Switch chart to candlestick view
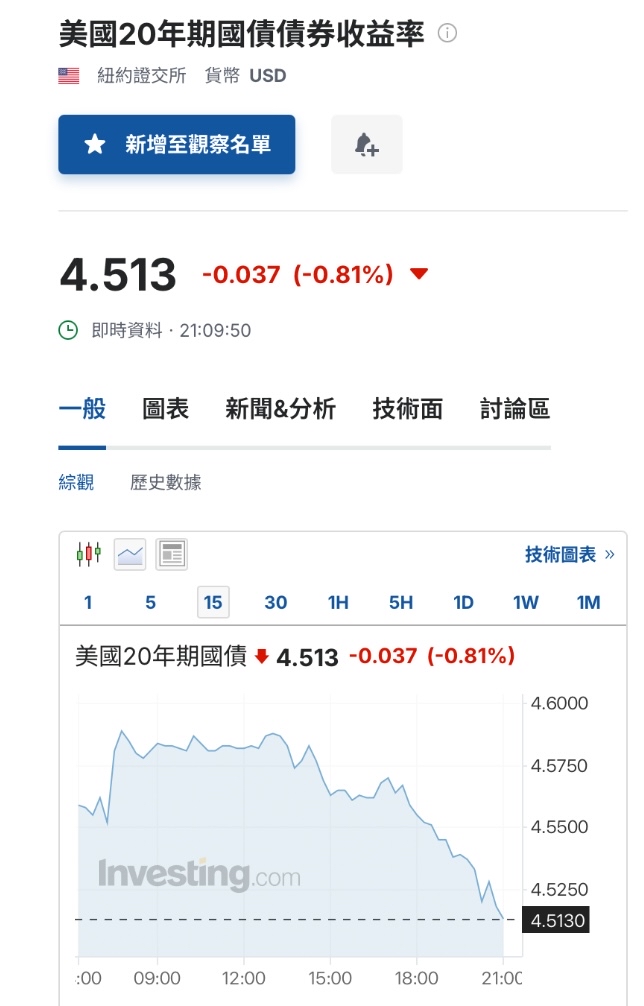 [x=89, y=553]
